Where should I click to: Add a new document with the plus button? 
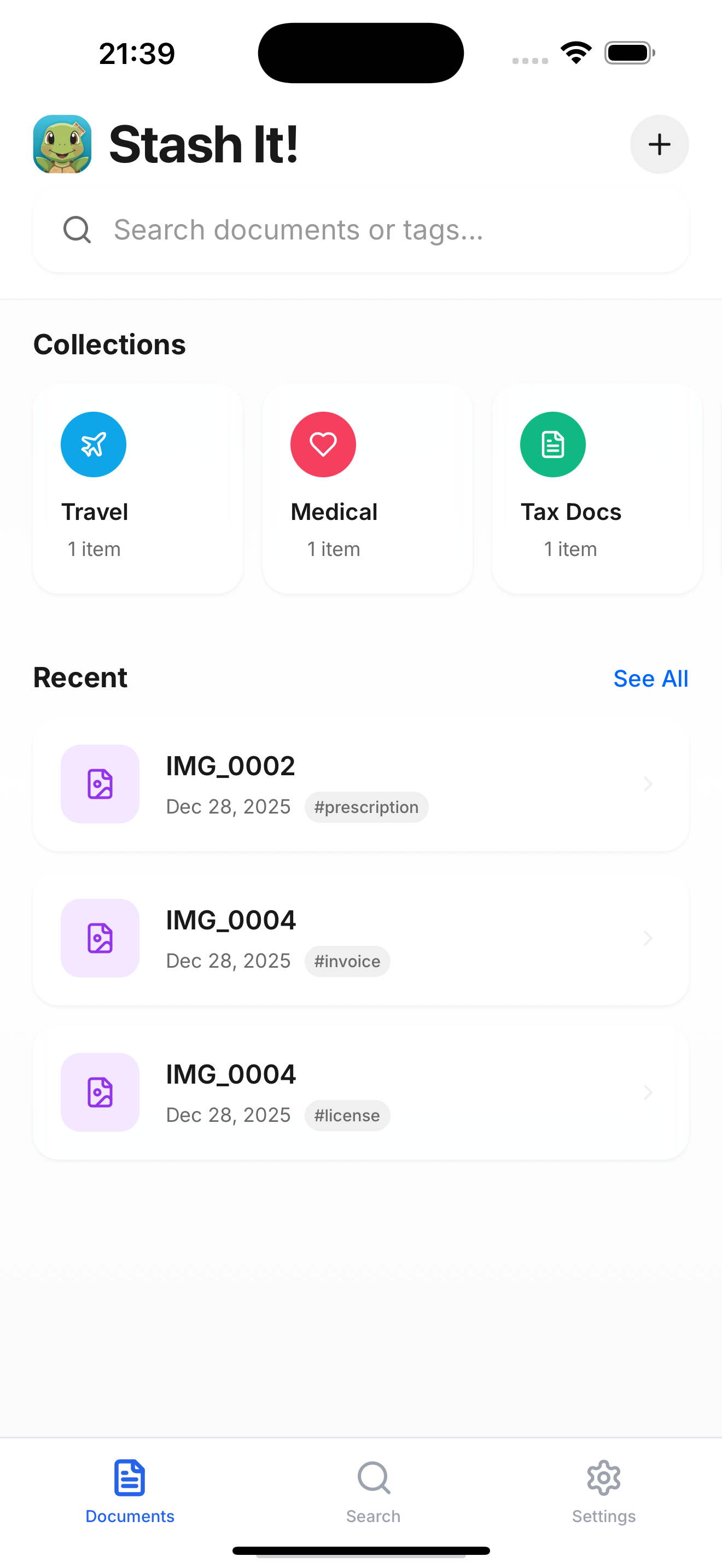[x=659, y=144]
